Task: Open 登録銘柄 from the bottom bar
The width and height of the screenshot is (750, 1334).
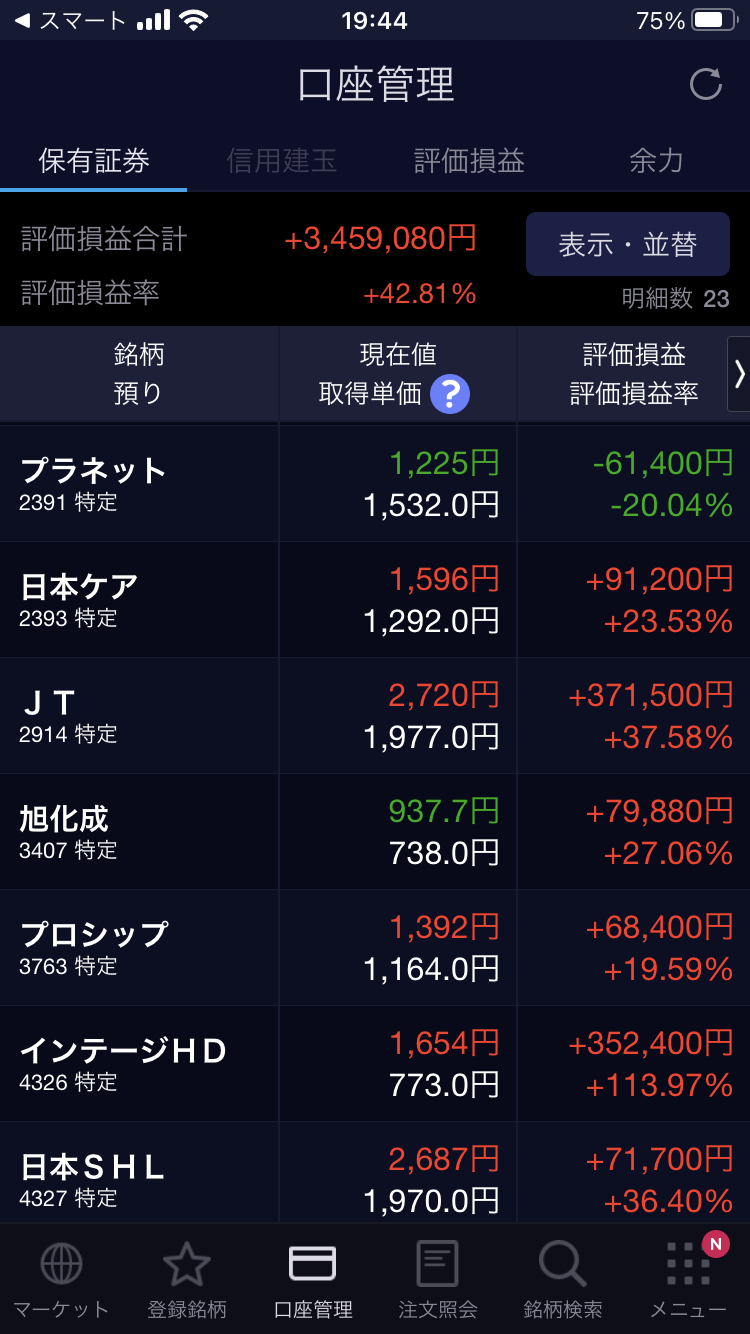Action: (187, 1280)
